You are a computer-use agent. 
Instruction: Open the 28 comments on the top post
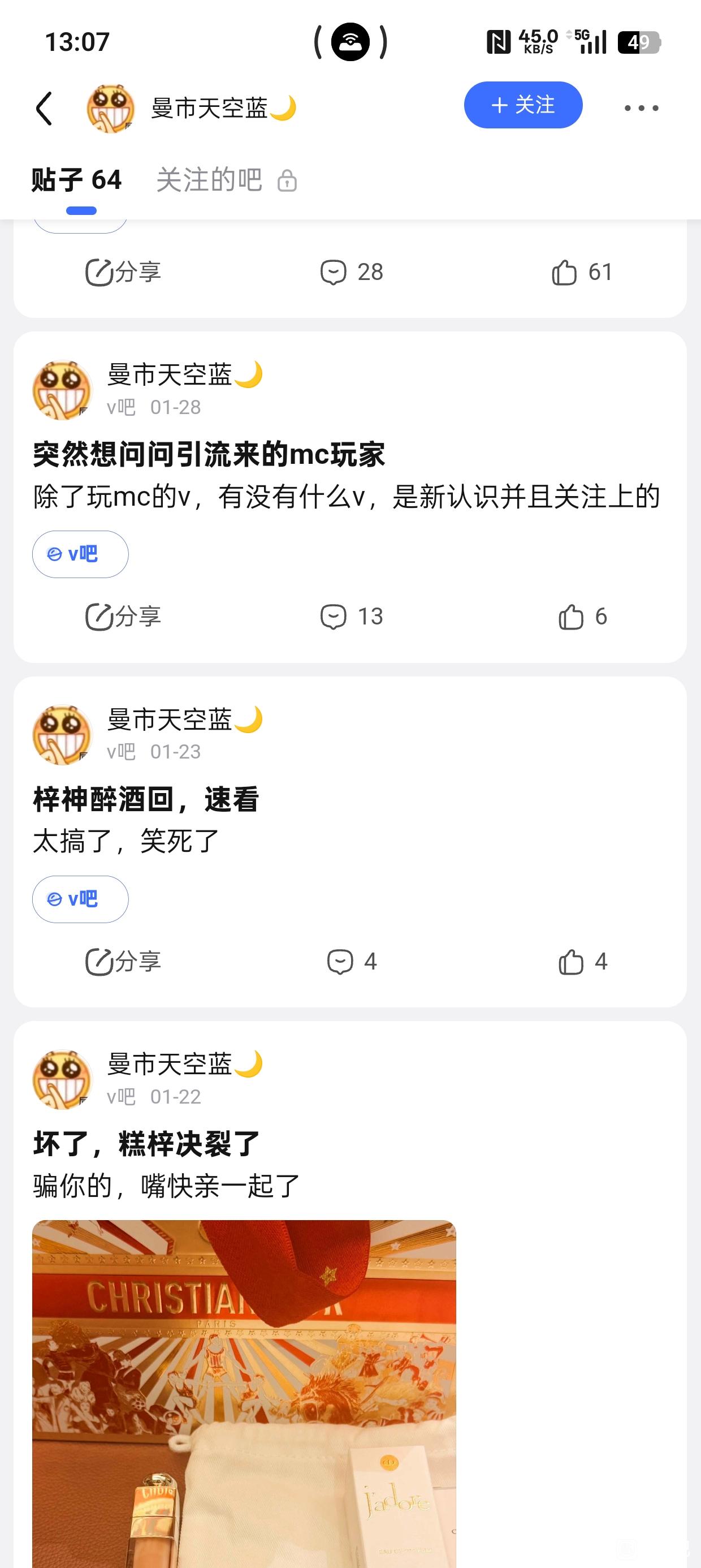(352, 272)
